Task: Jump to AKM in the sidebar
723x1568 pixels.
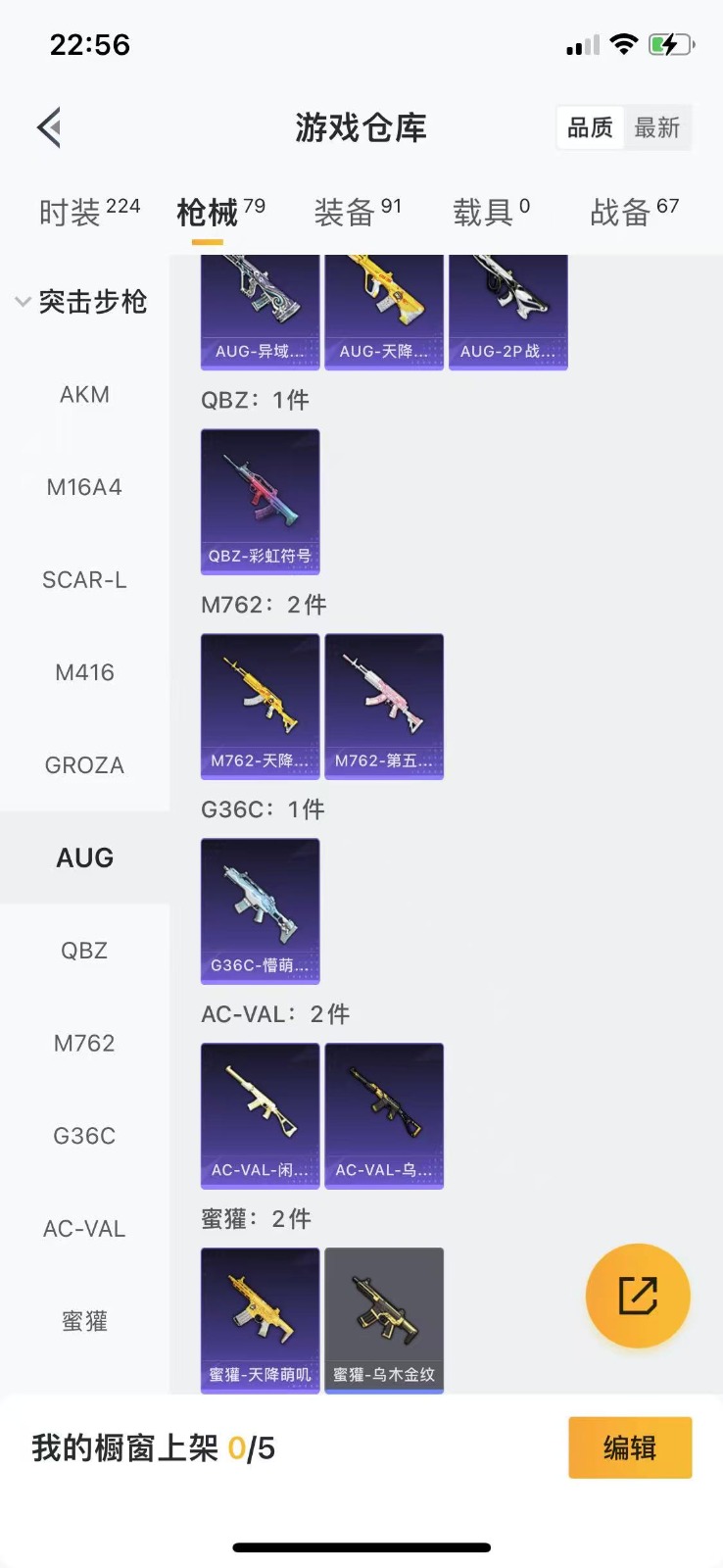Action: 84,395
